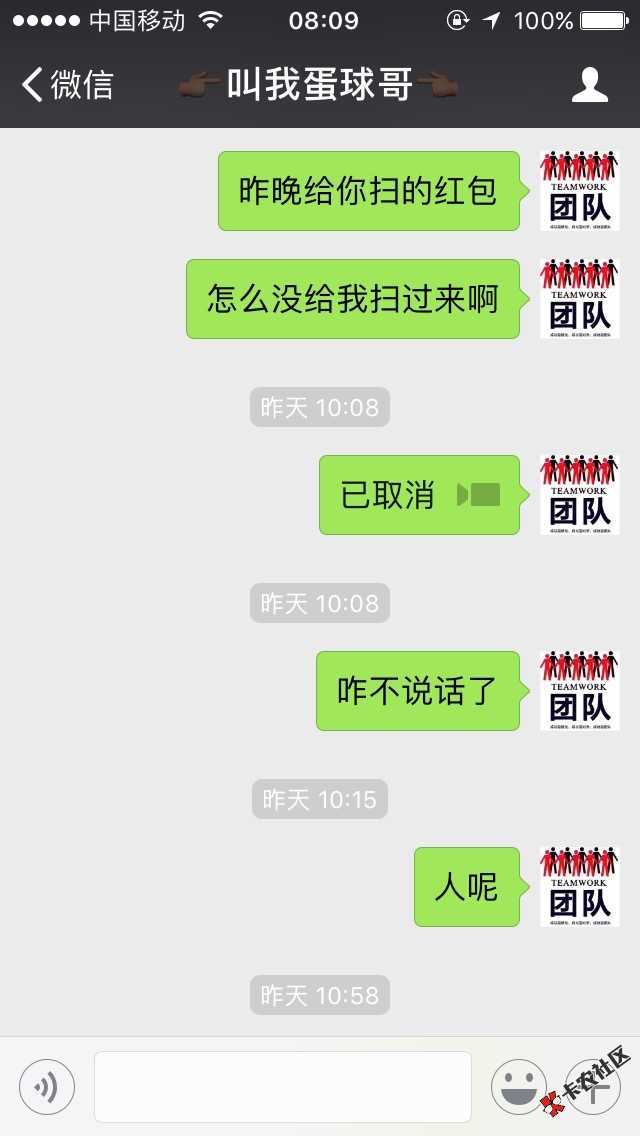Open the contact profile icon
The width and height of the screenshot is (640, 1136).
point(590,85)
